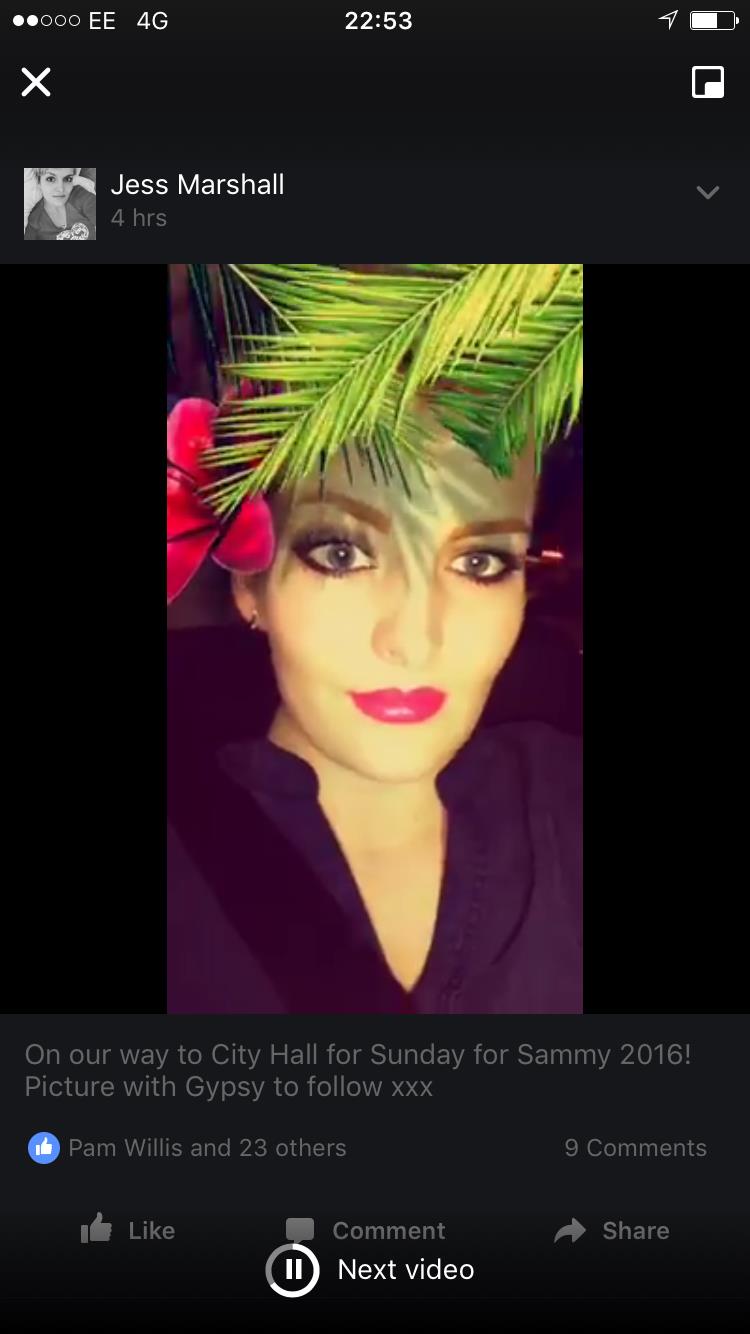750x1334 pixels.
Task: Expand the post options chevron
Action: tap(707, 193)
